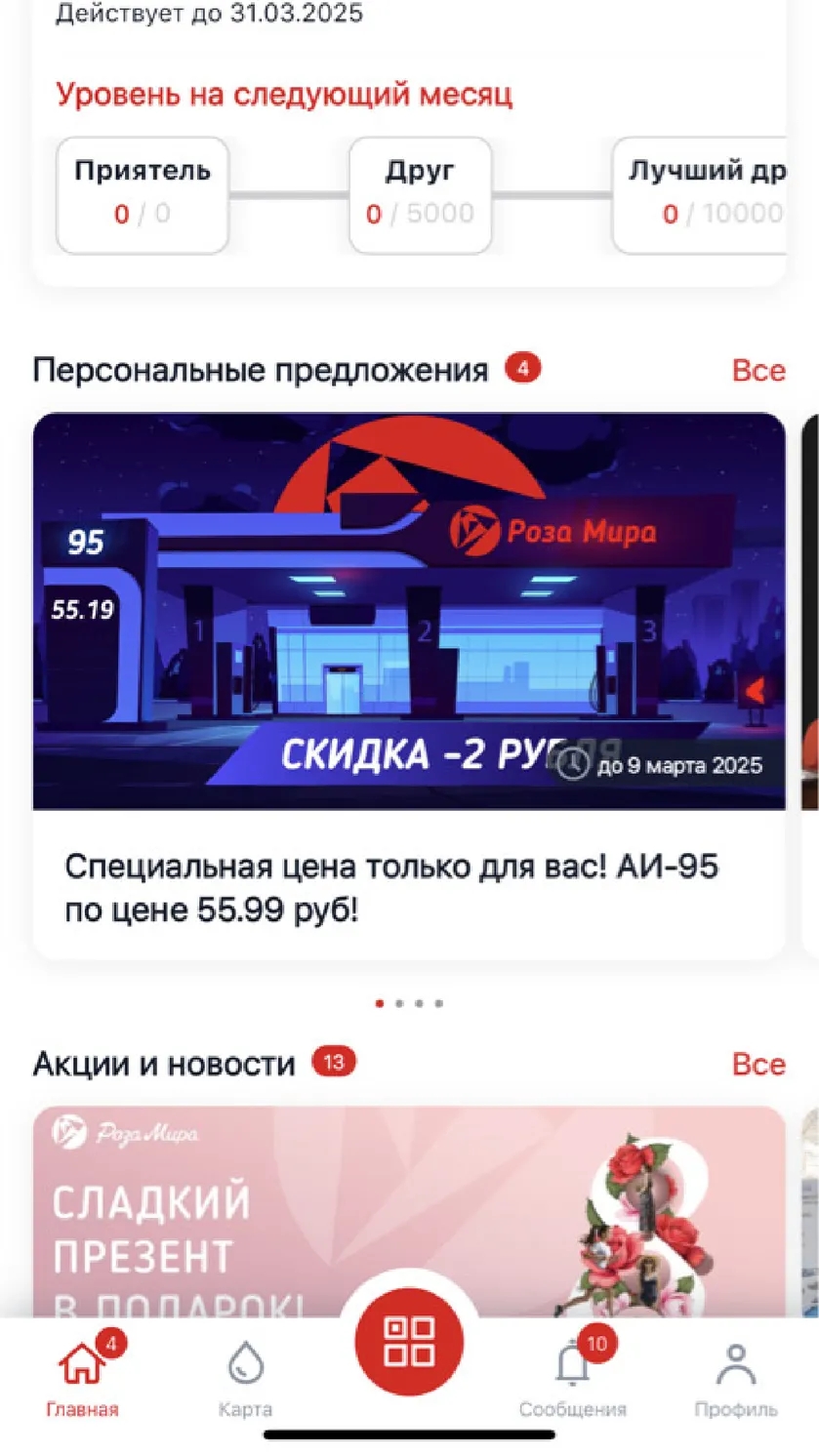Open the Сладкий презент promo banner

tap(409, 1212)
